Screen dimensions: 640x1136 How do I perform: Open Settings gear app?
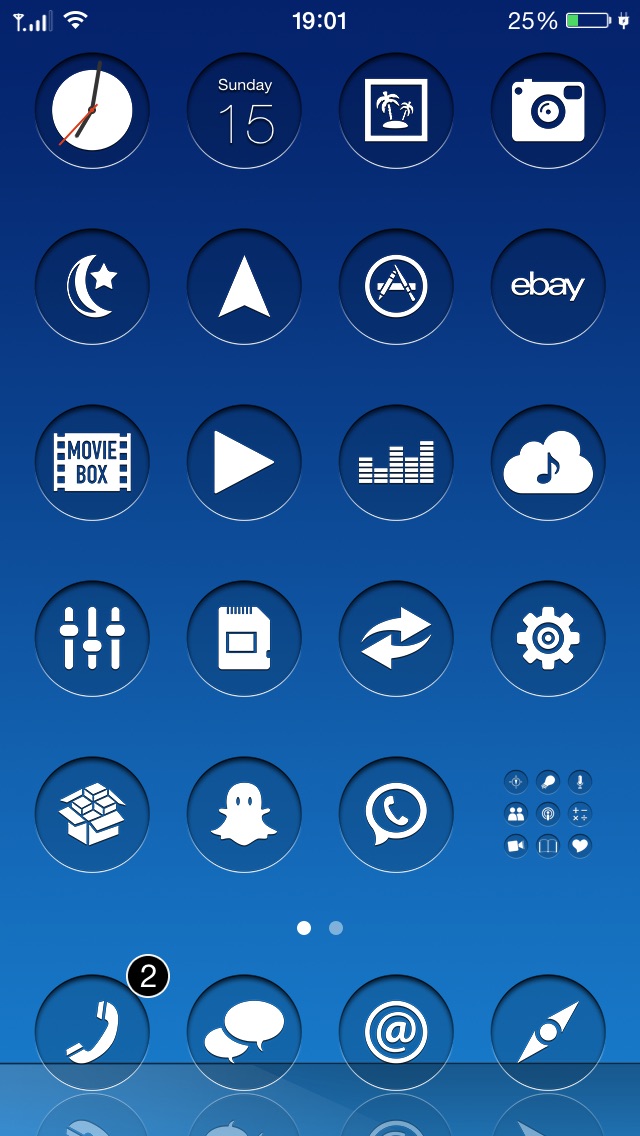pyautogui.click(x=548, y=638)
